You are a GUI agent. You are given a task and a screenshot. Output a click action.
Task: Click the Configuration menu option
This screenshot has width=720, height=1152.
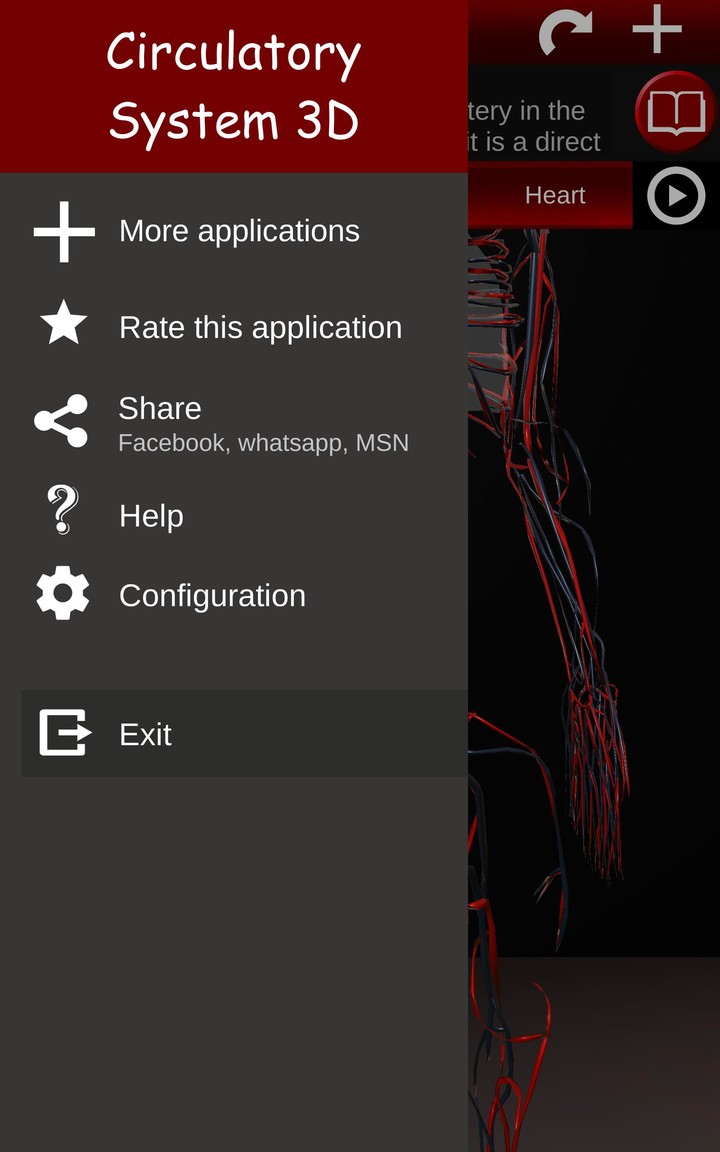coord(212,594)
